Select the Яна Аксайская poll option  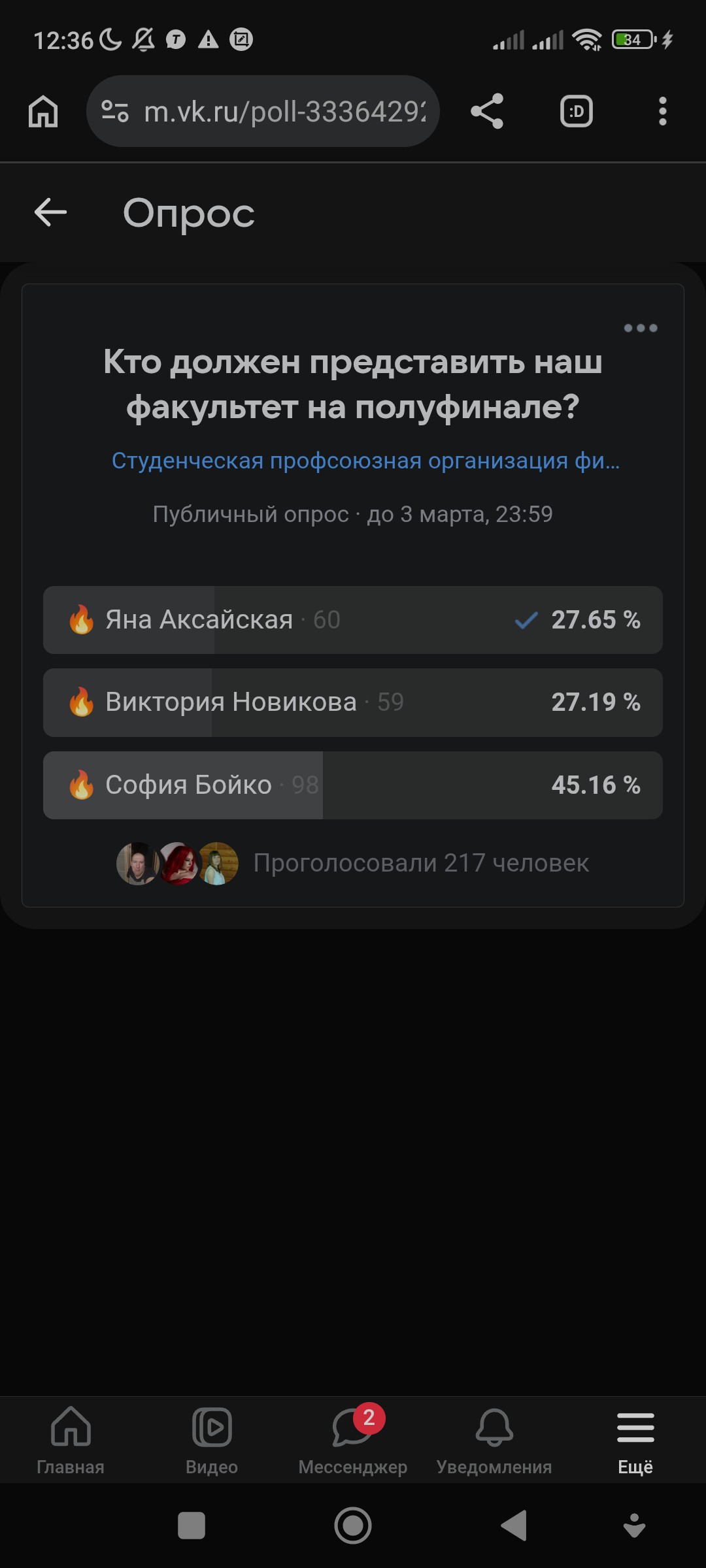pos(353,620)
